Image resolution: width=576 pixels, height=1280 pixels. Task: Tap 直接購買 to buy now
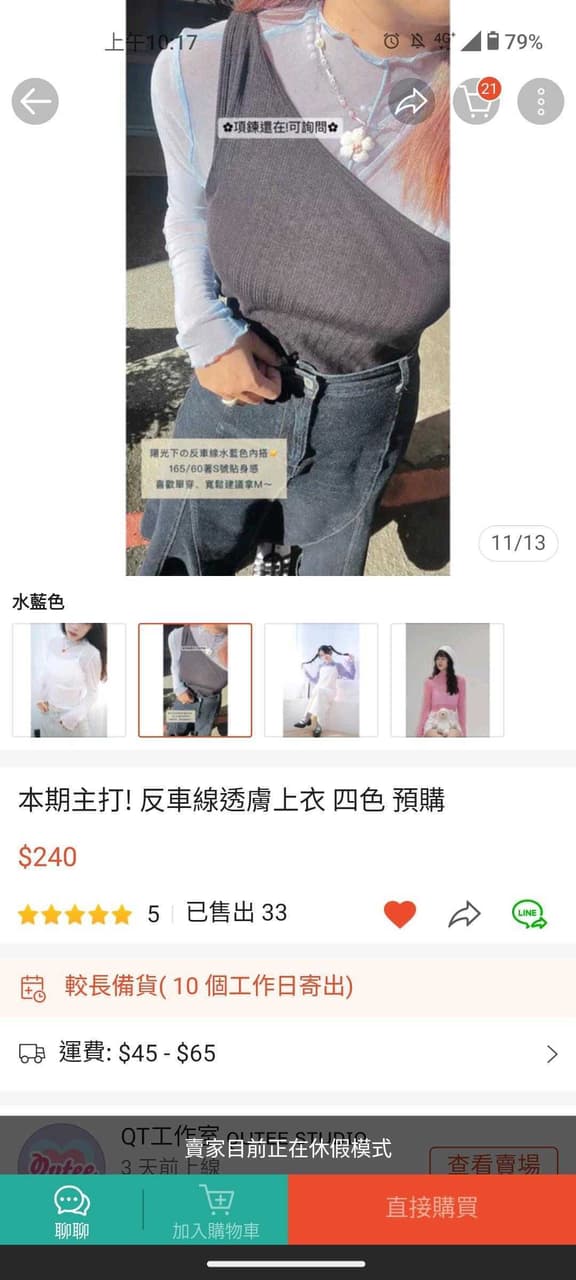[432, 1209]
